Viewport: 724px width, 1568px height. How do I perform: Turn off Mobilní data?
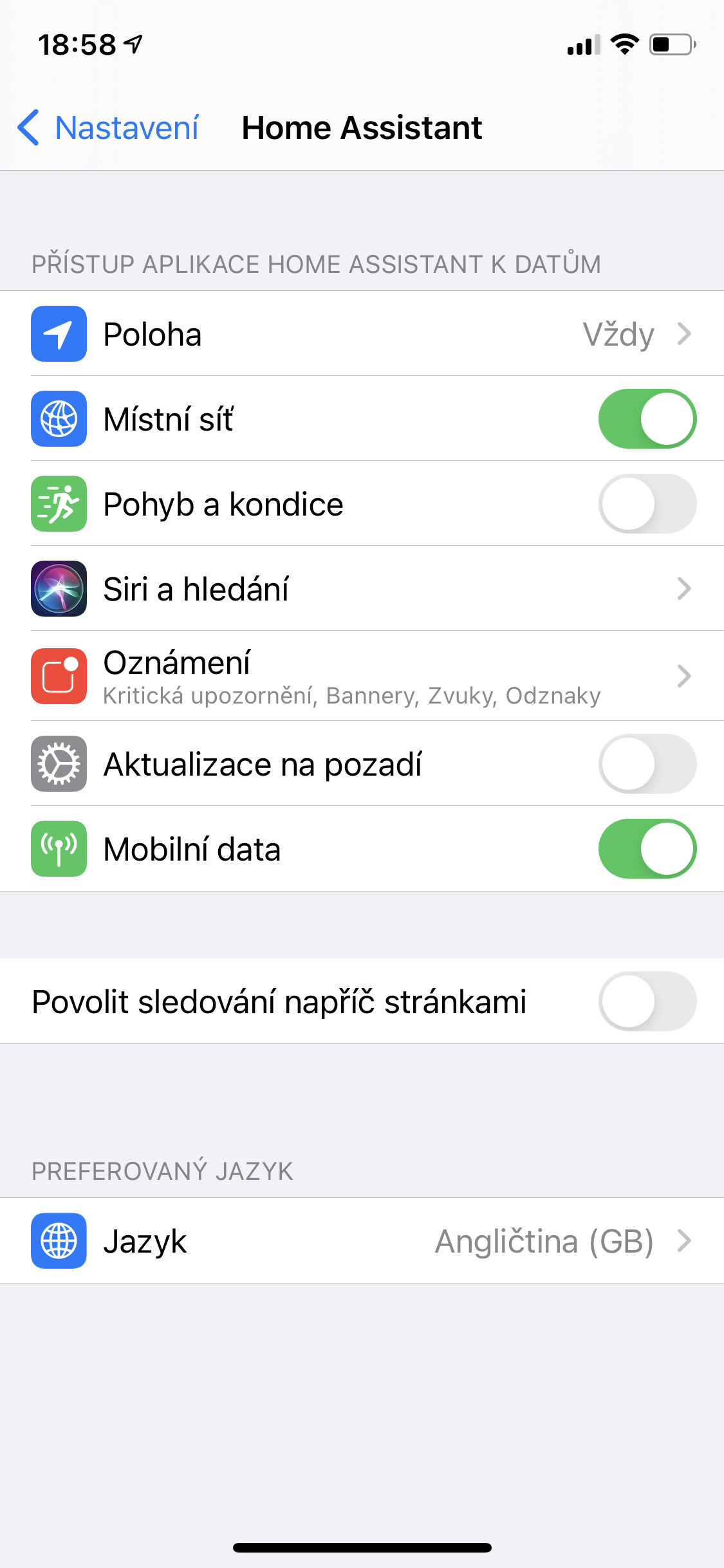click(x=647, y=849)
